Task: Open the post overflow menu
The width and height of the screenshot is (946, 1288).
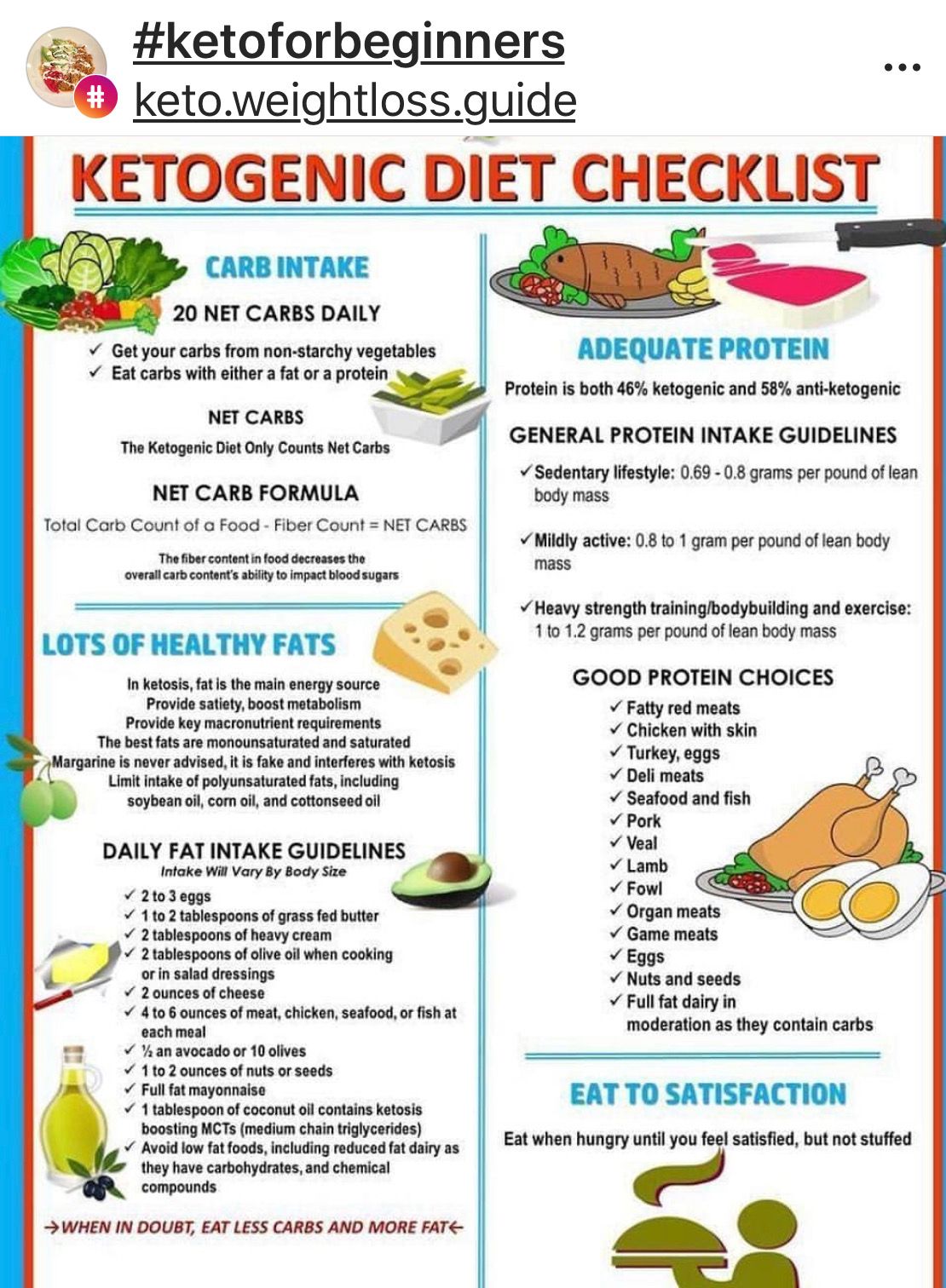Action: pyautogui.click(x=902, y=66)
